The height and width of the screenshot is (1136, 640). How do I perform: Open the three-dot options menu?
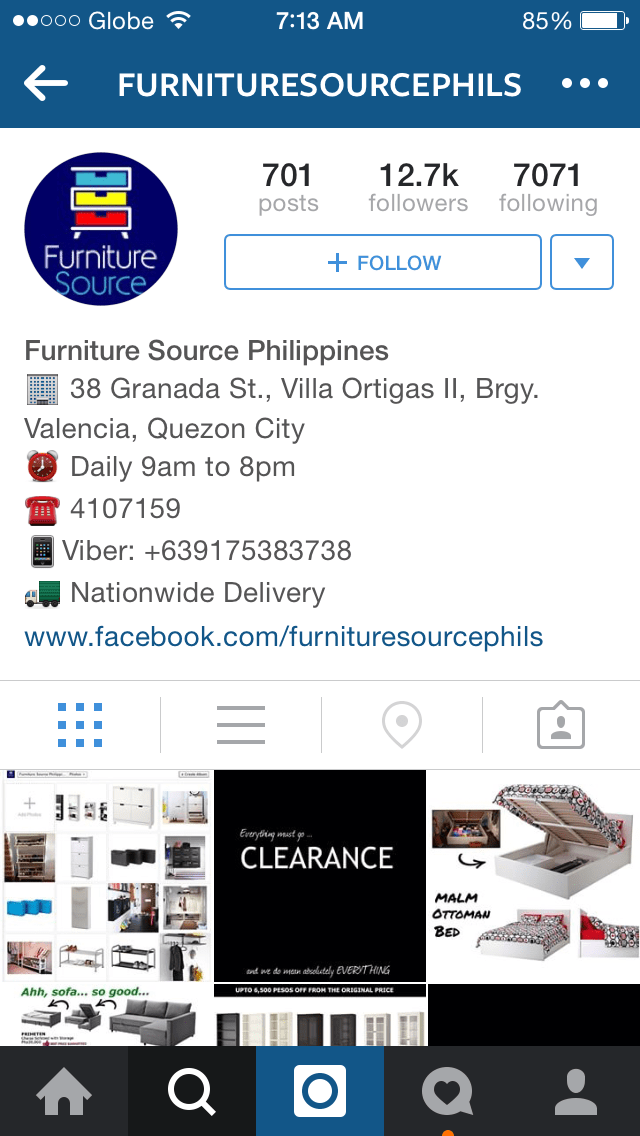pos(585,84)
